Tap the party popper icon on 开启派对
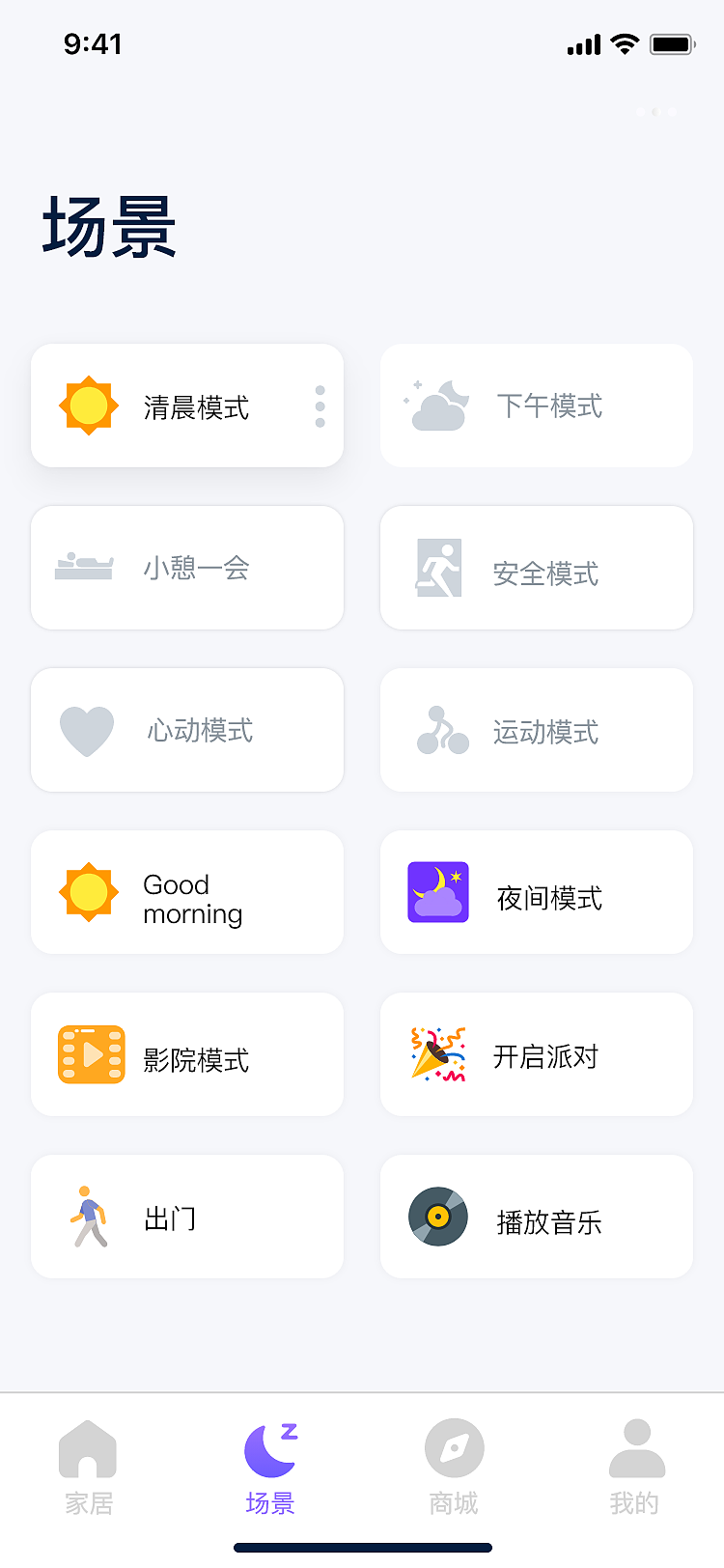This screenshot has height=1568, width=724. (437, 1054)
